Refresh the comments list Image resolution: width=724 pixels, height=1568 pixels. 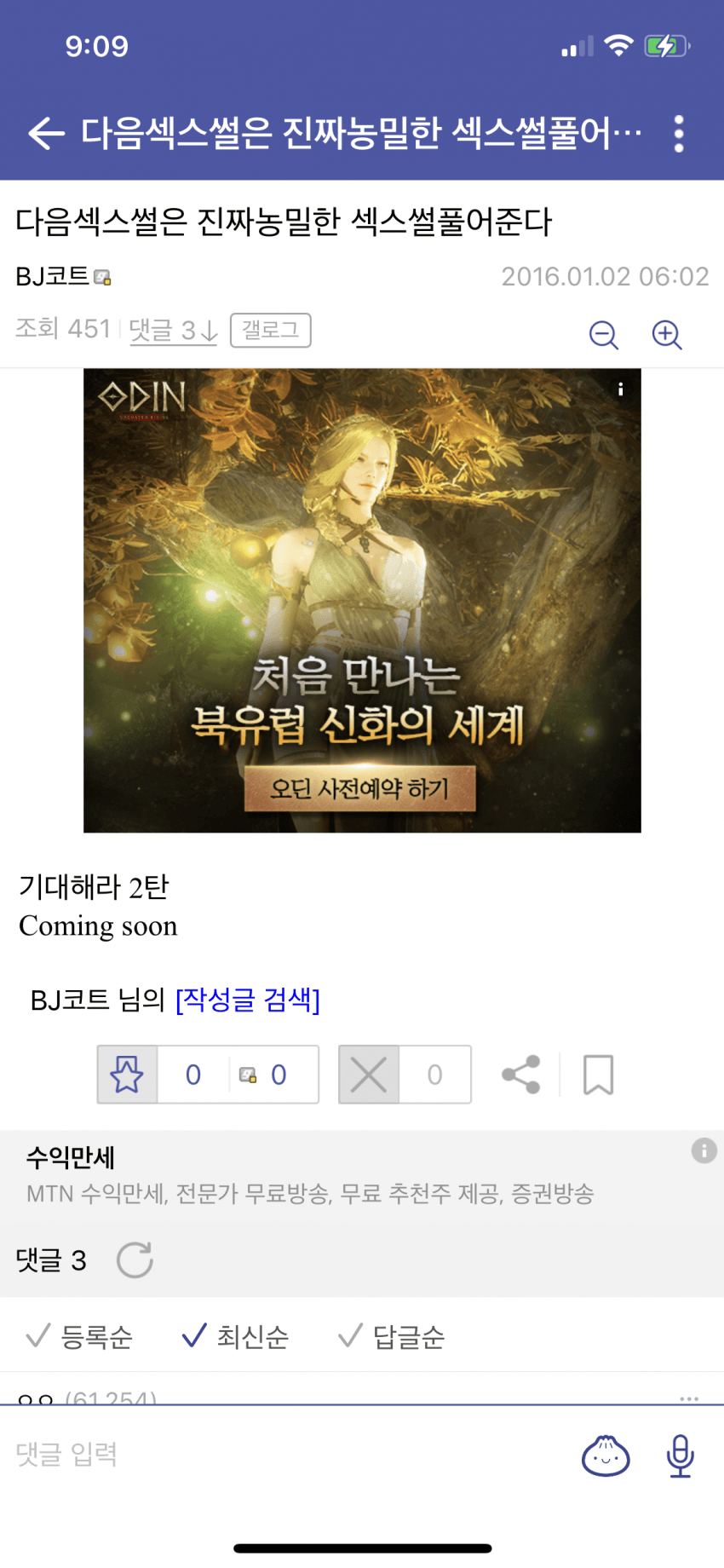135,1260
